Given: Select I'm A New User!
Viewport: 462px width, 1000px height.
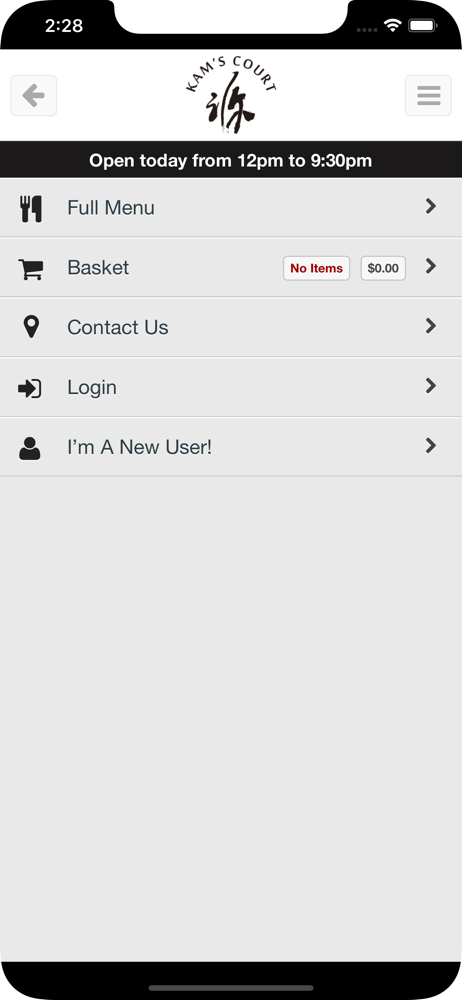Looking at the screenshot, I should pos(231,447).
